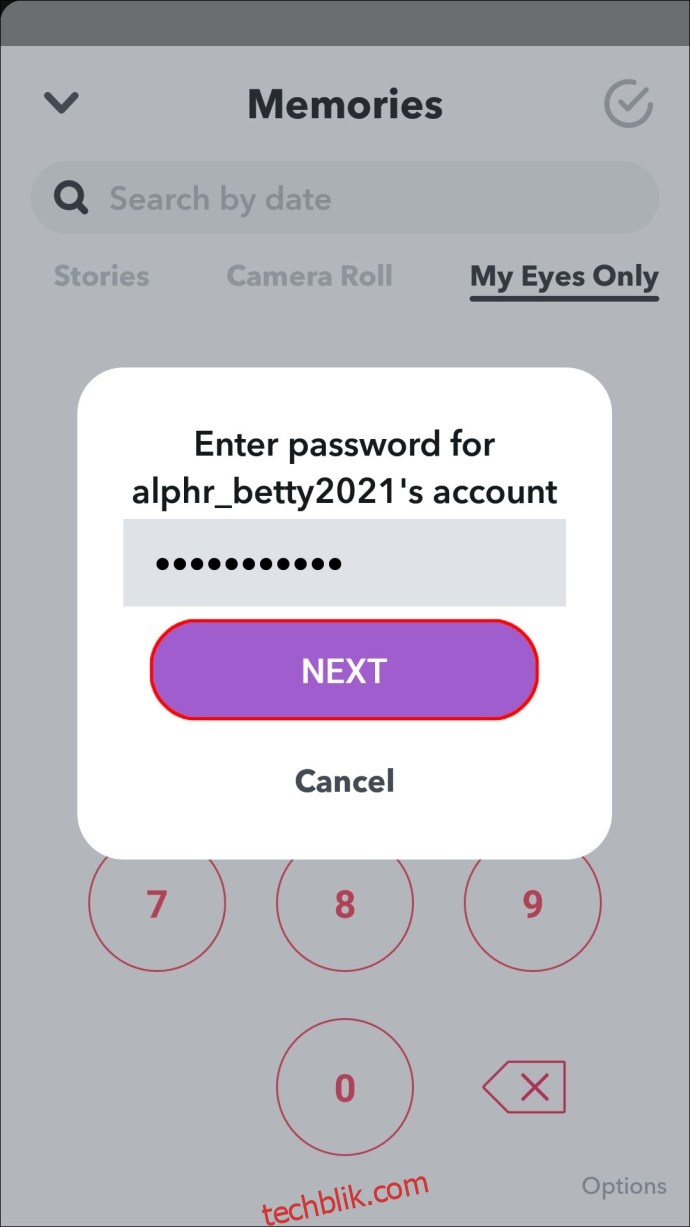
Task: Tap the select checkmark icon
Action: pyautogui.click(x=629, y=103)
